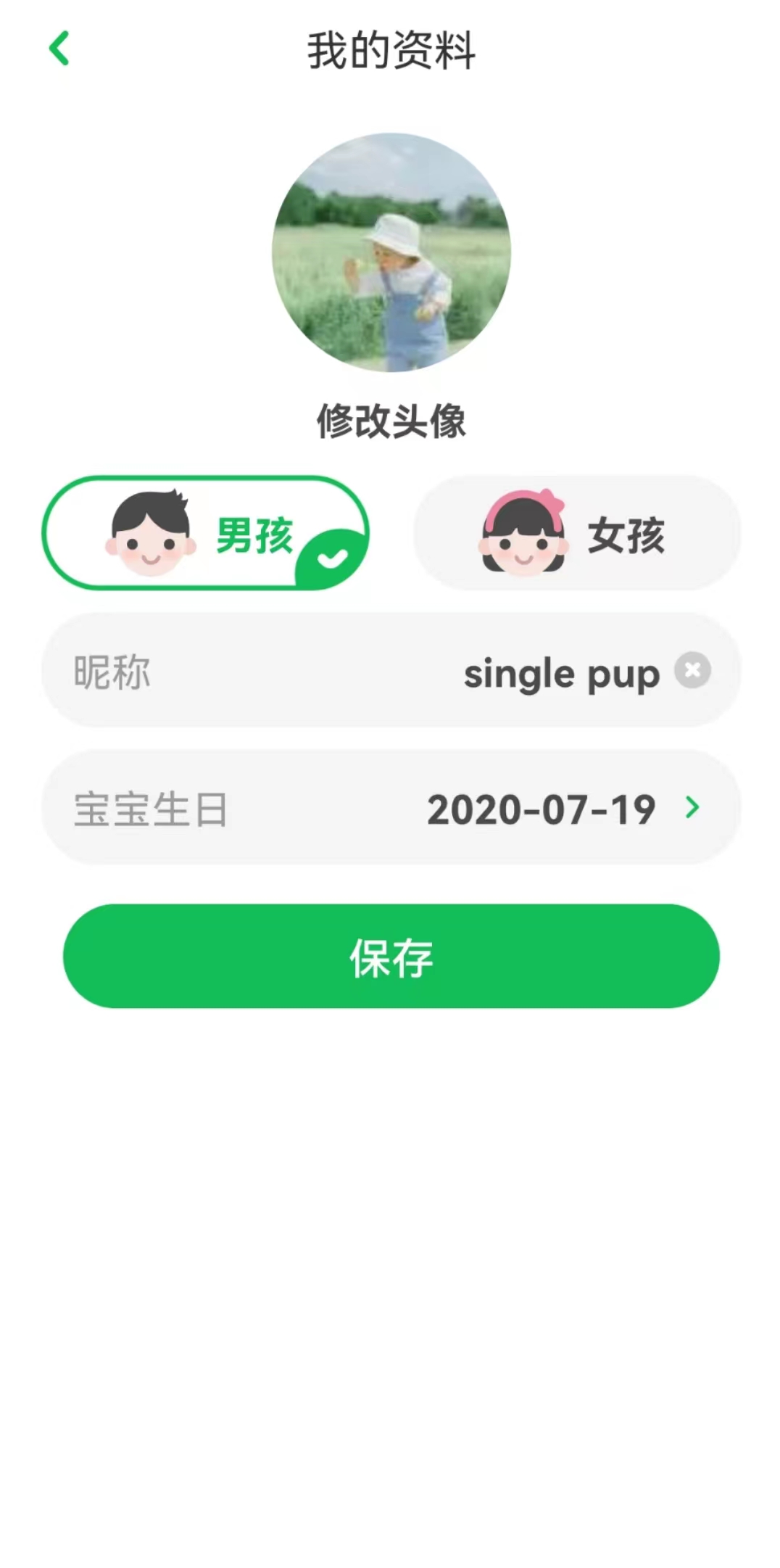The image size is (780, 1568).
Task: Click the green arrow next to birthday
Action: (x=692, y=807)
